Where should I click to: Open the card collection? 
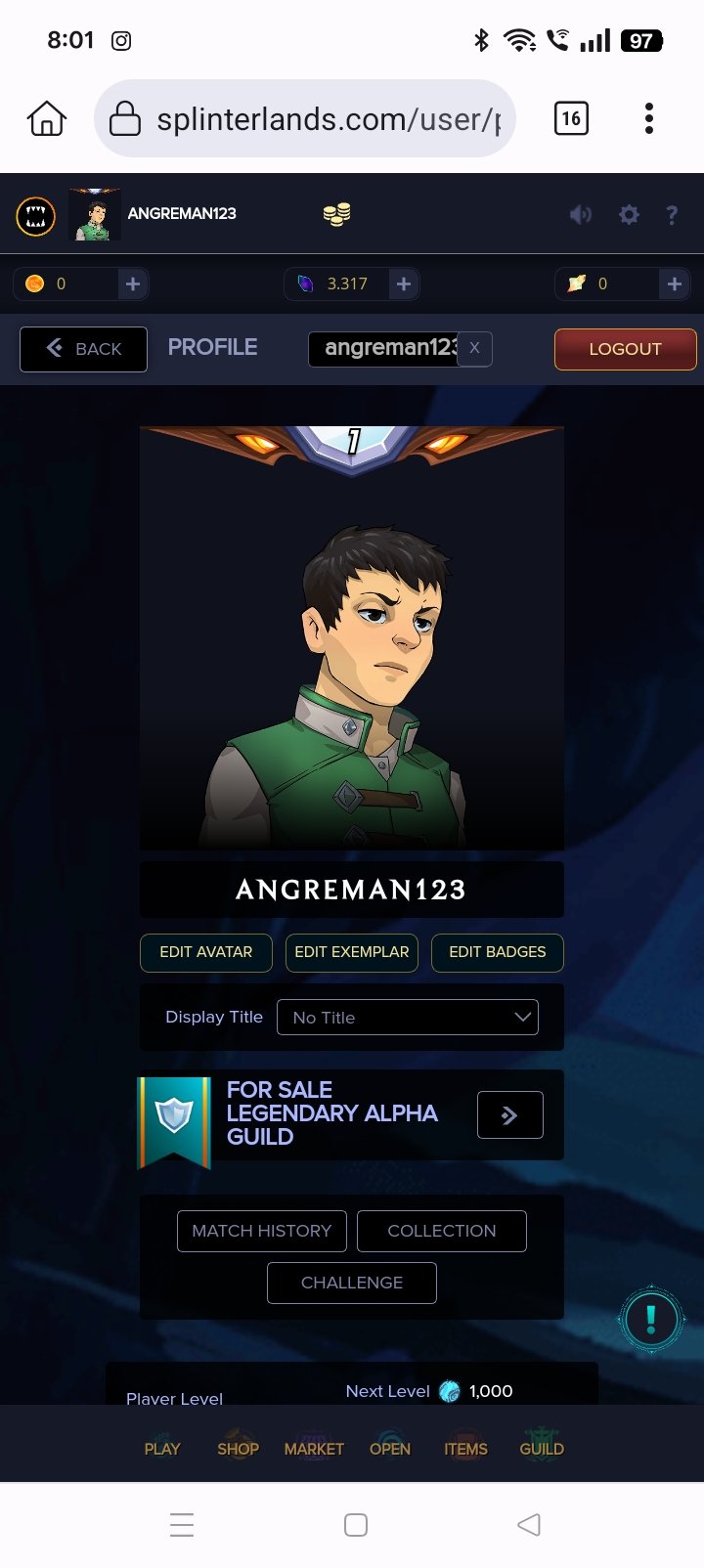click(x=442, y=1231)
